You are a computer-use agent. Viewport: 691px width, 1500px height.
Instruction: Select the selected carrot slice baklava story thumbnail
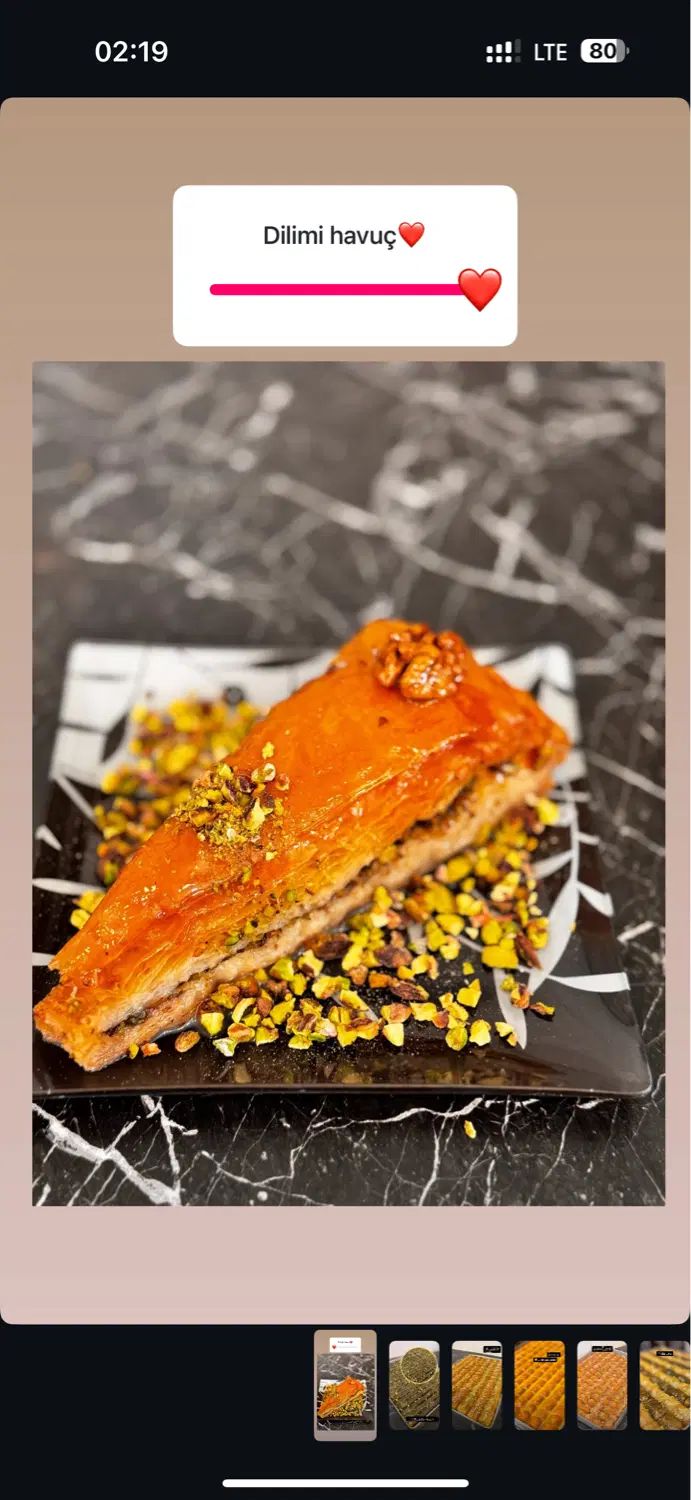coord(345,1384)
